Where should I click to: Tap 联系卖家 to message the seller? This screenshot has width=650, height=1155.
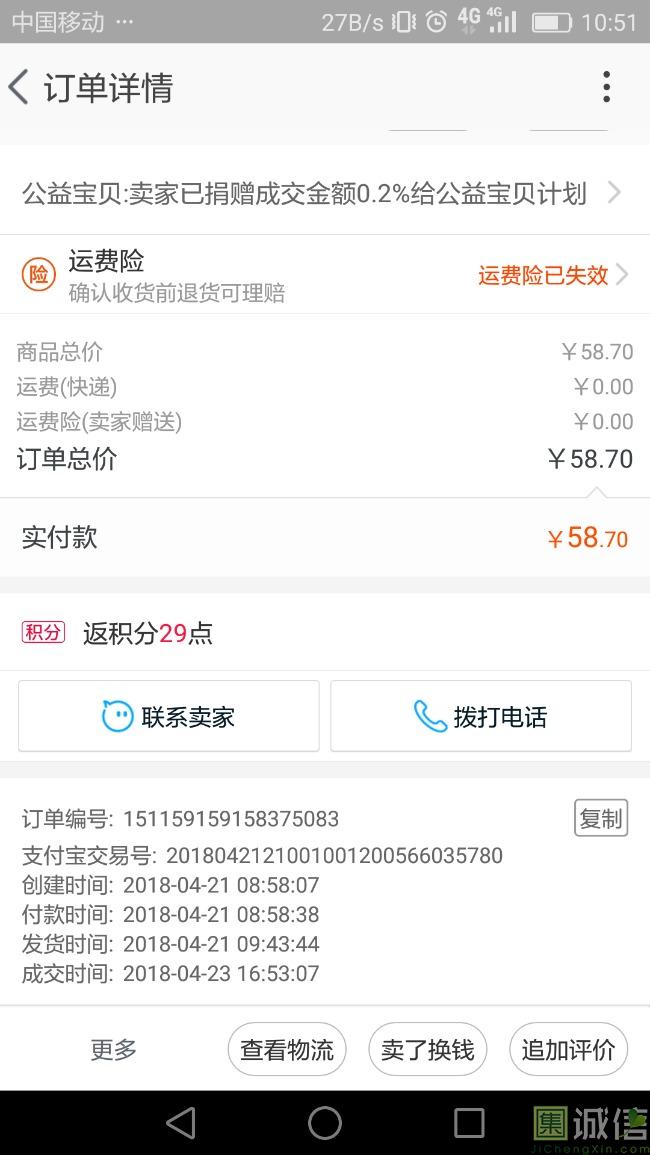click(169, 716)
